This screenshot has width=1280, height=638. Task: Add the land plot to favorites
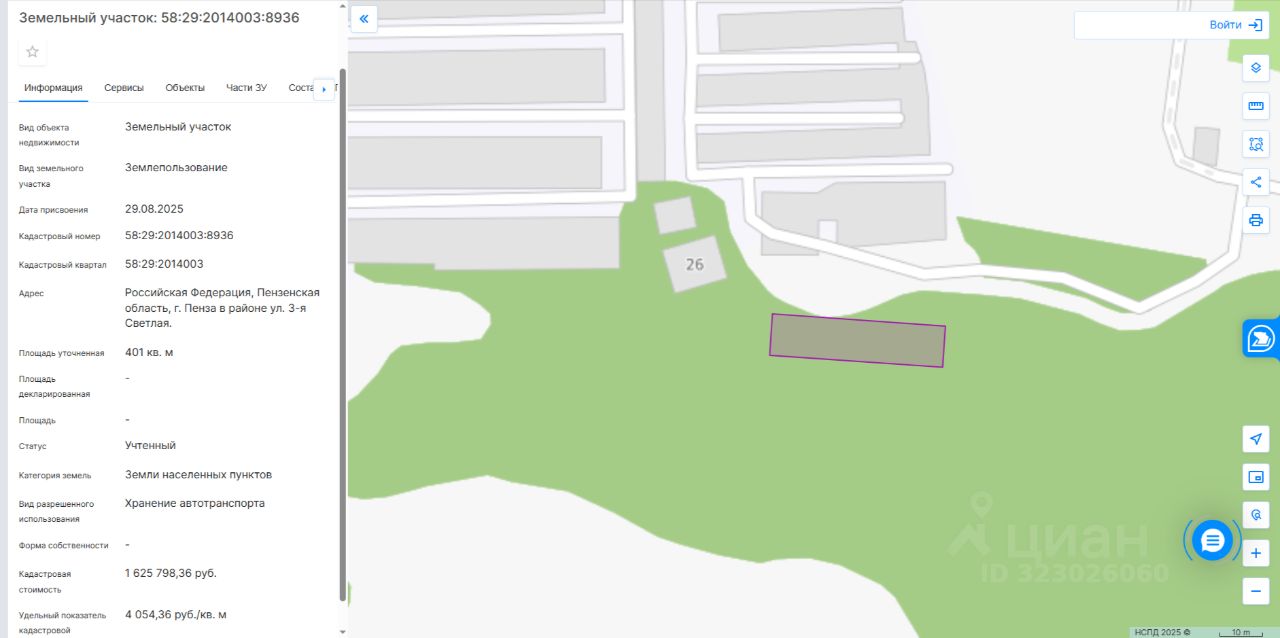[32, 52]
